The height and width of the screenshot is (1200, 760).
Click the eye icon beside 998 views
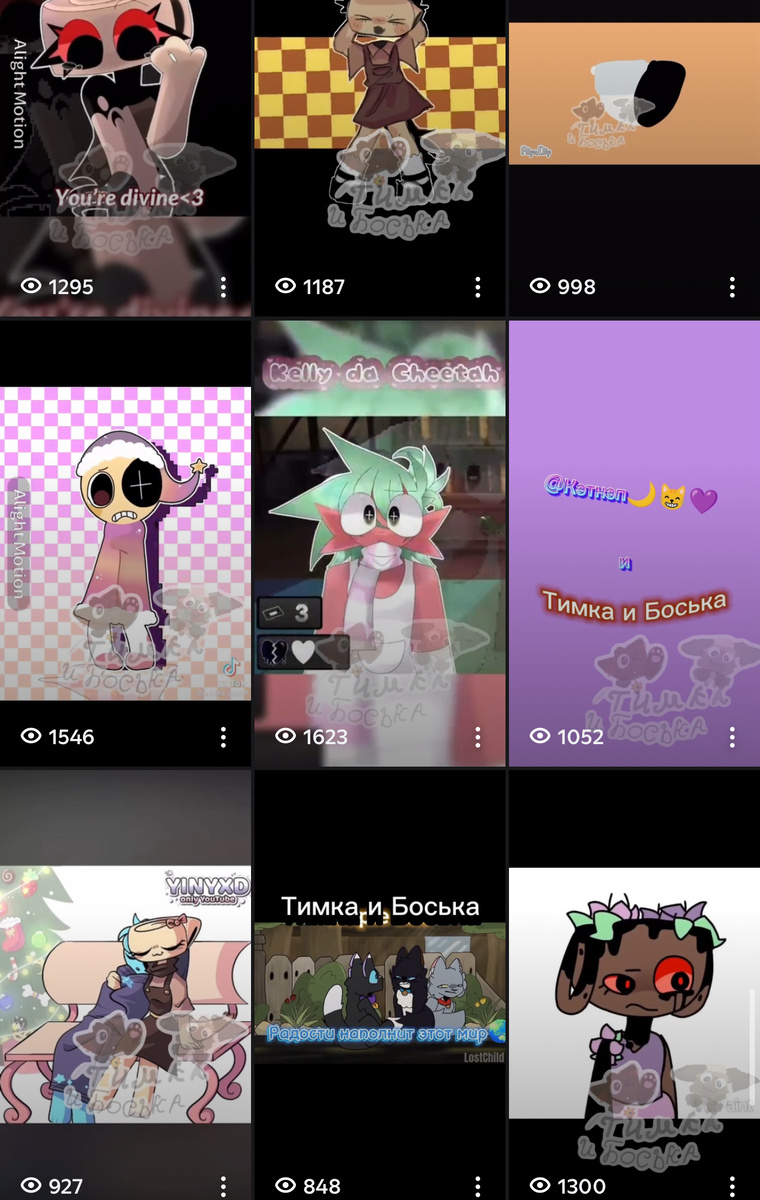[x=540, y=287]
